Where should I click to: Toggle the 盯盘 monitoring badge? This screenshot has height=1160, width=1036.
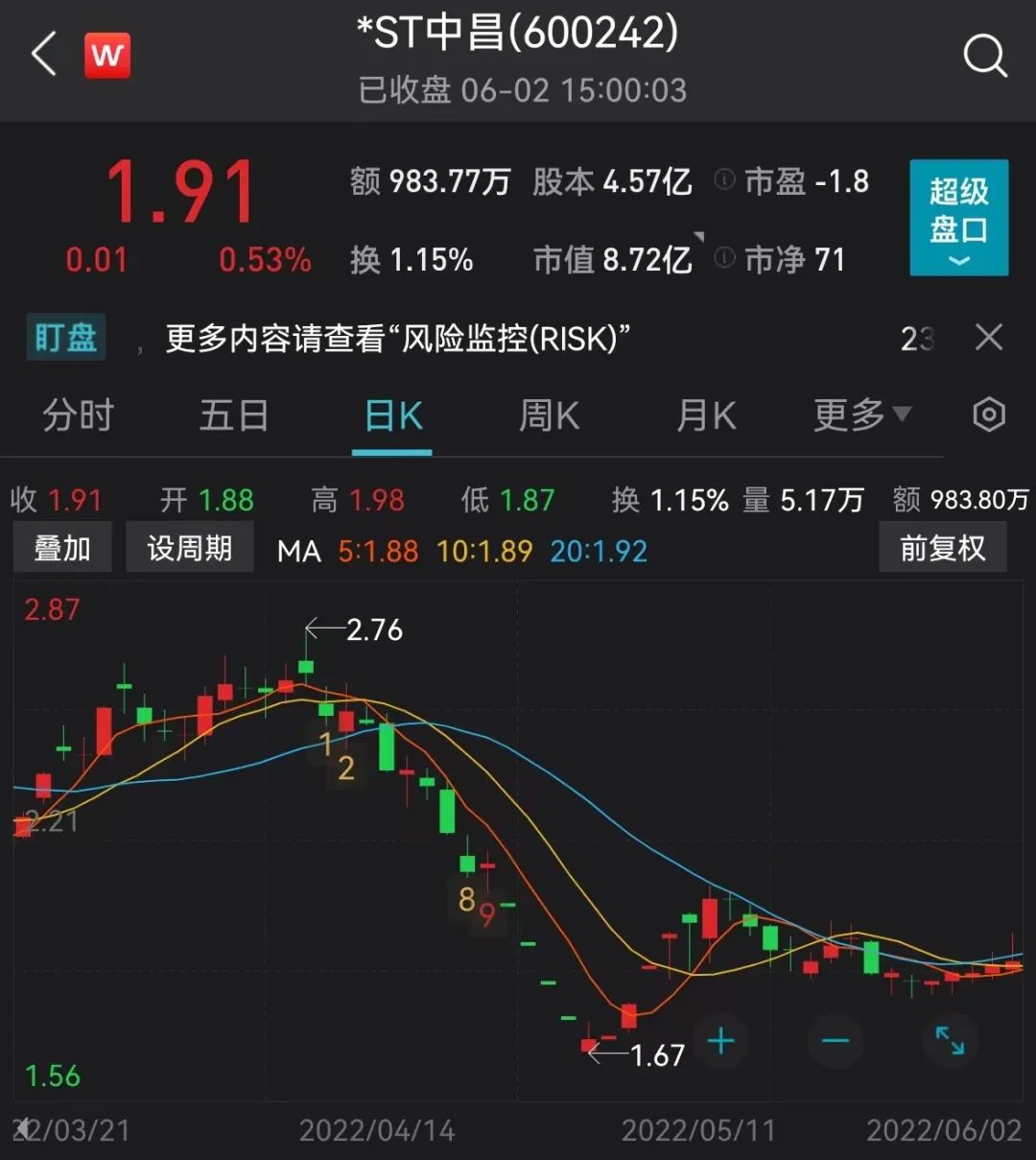64,338
